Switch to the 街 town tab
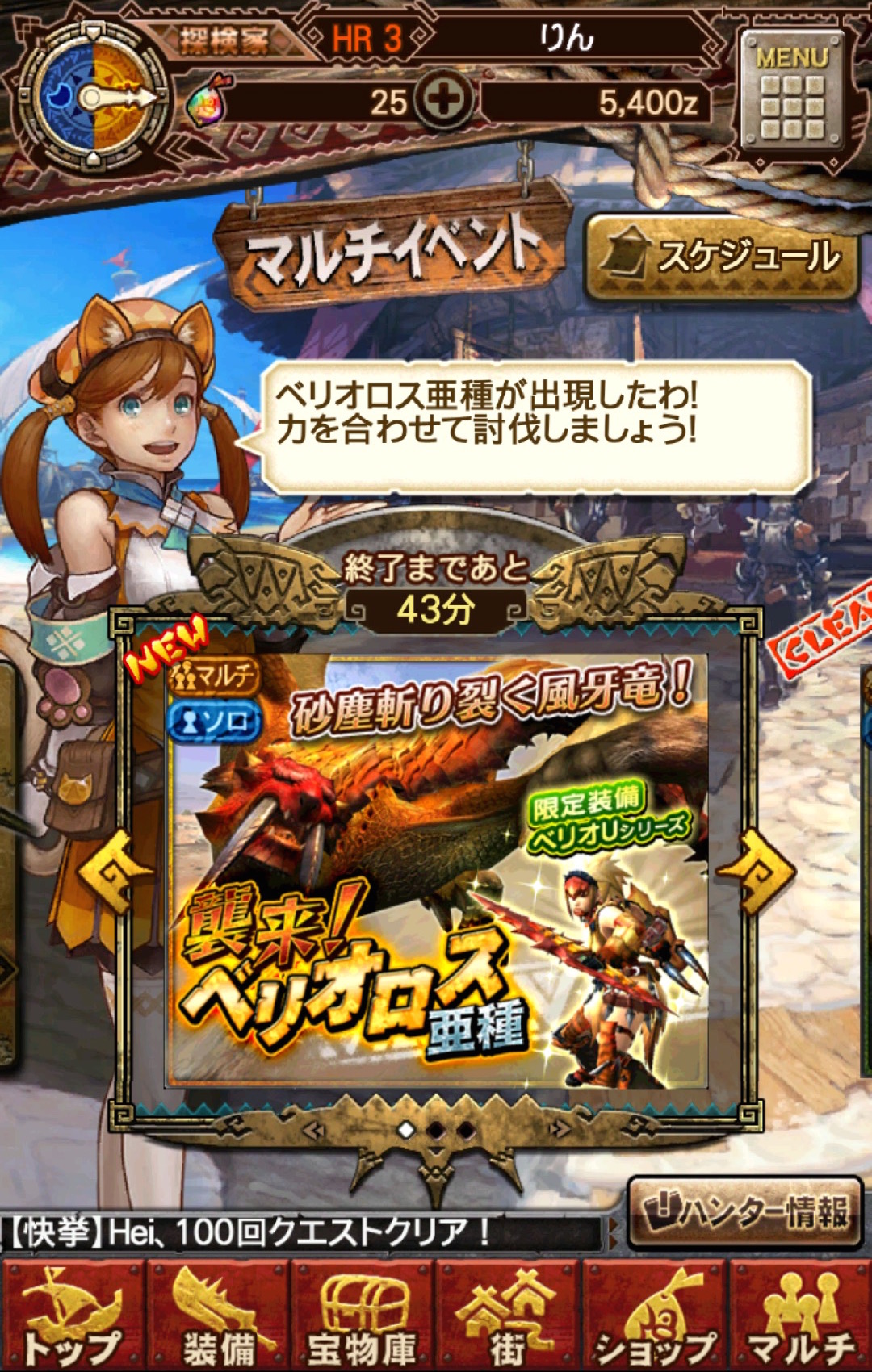The width and height of the screenshot is (872, 1372). point(509,1316)
